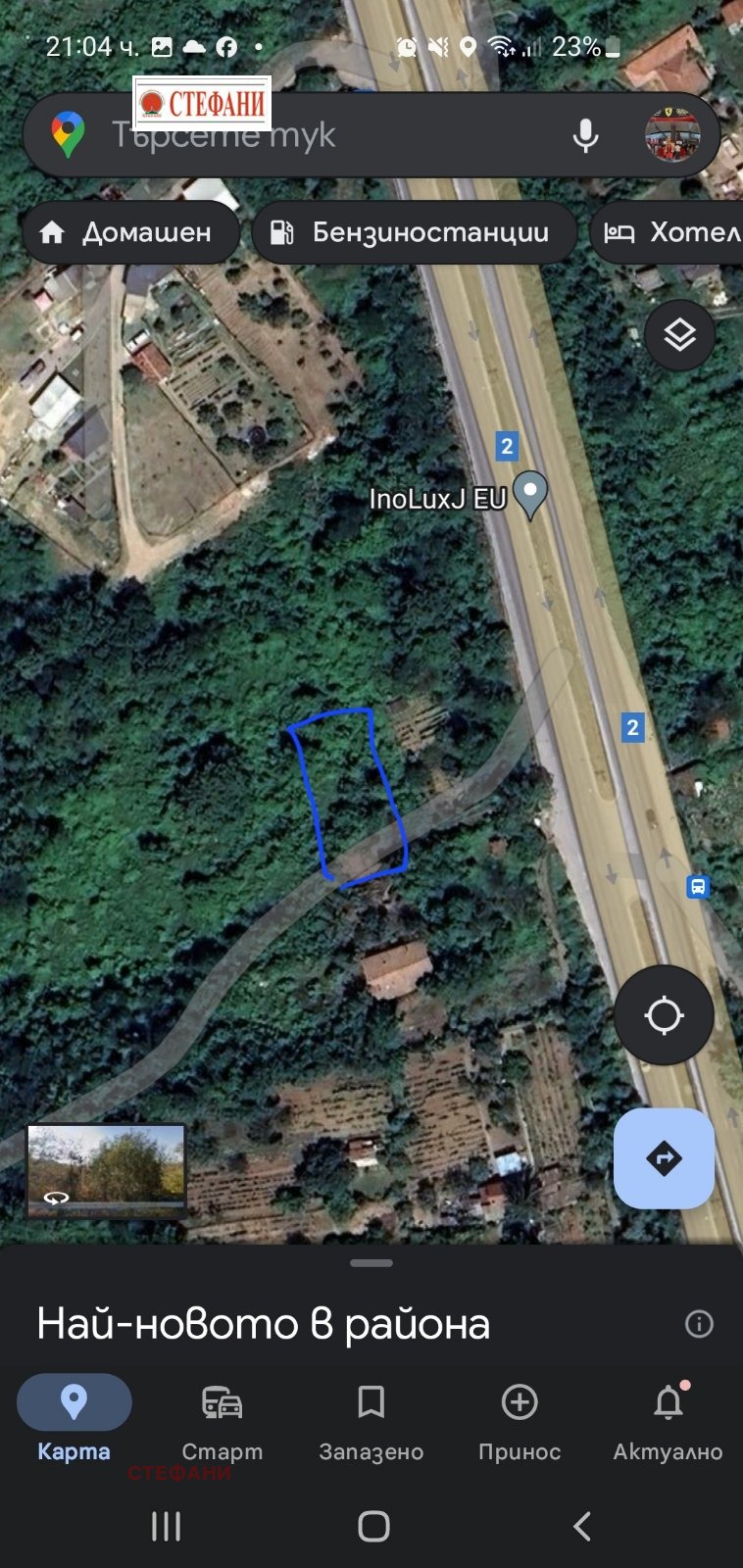
Task: Select the Домашен chip
Action: pos(129,232)
